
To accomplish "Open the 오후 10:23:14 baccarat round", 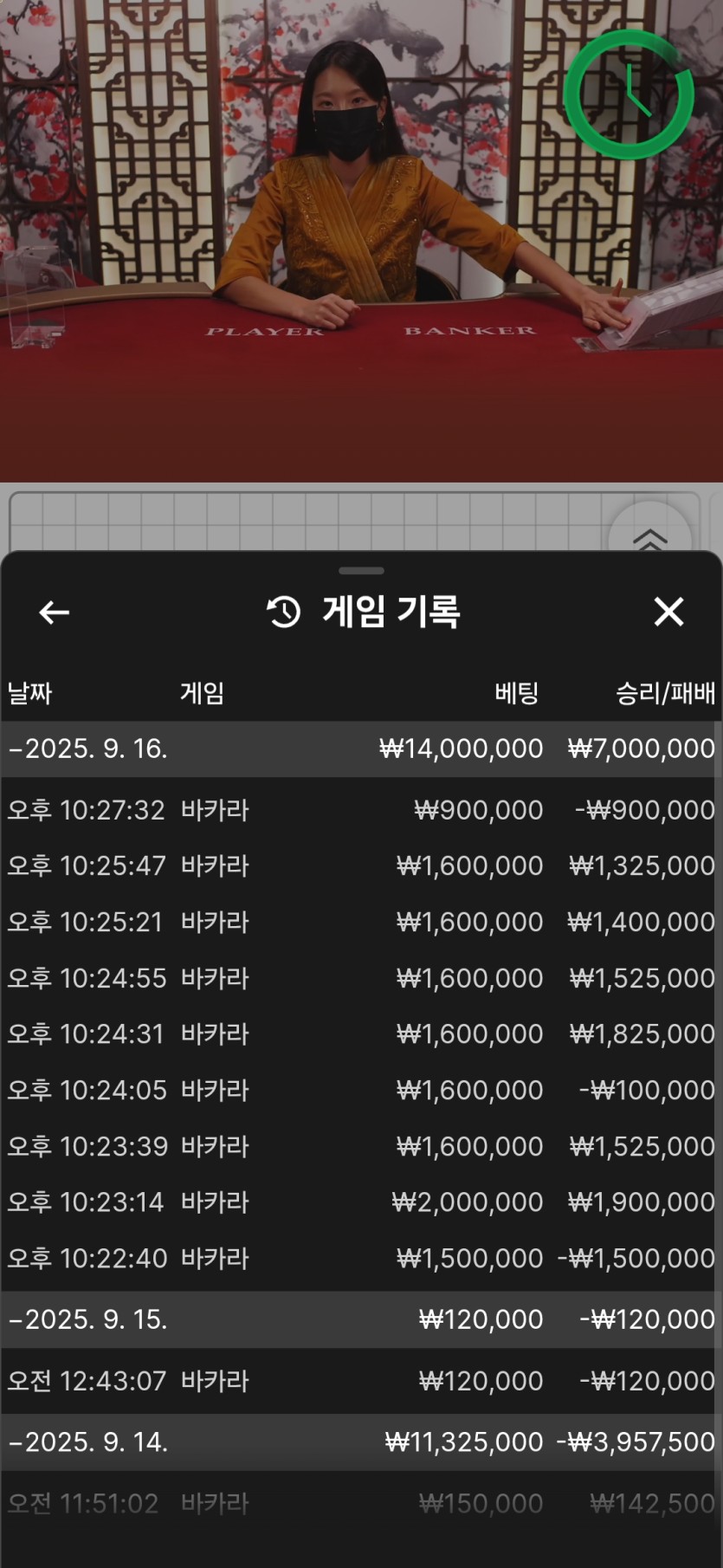I will point(361,1202).
